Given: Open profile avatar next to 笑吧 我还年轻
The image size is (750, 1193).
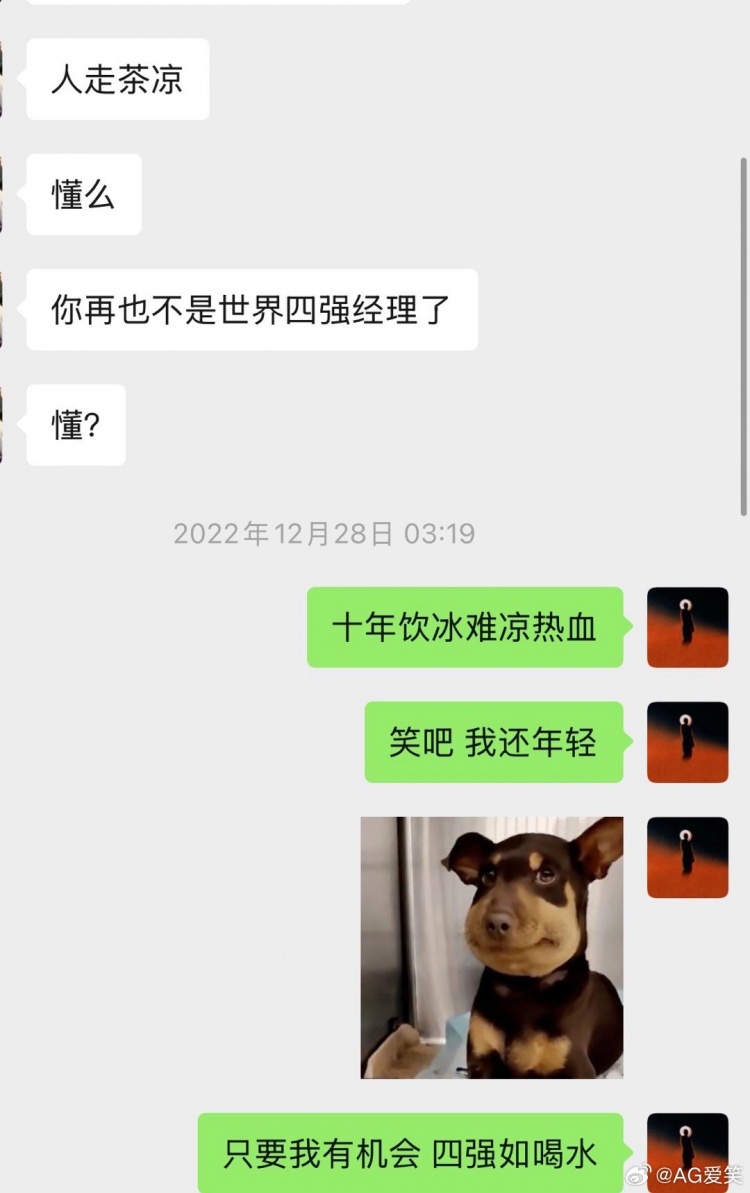Looking at the screenshot, I should pos(687,742).
